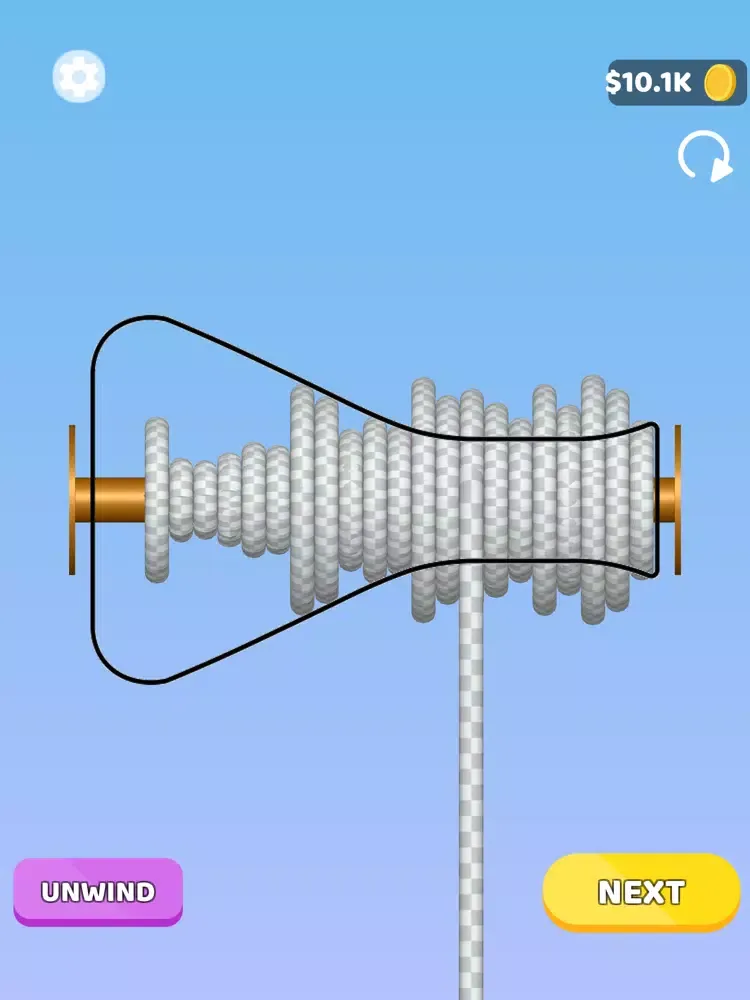This screenshot has height=1000, width=750.
Task: Continue with the NEXT button
Action: point(641,891)
